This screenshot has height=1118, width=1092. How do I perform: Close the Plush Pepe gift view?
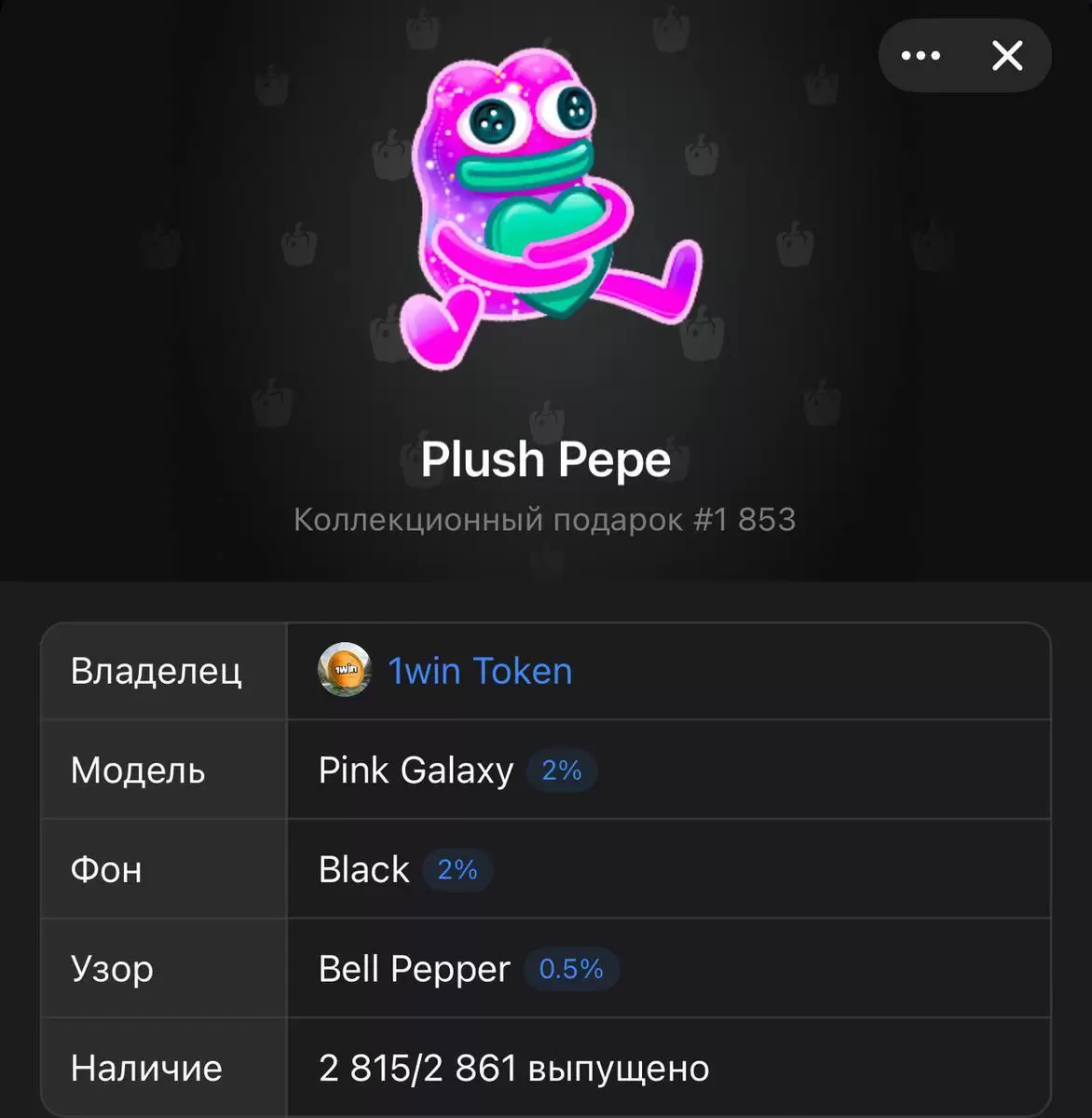(x=1007, y=56)
